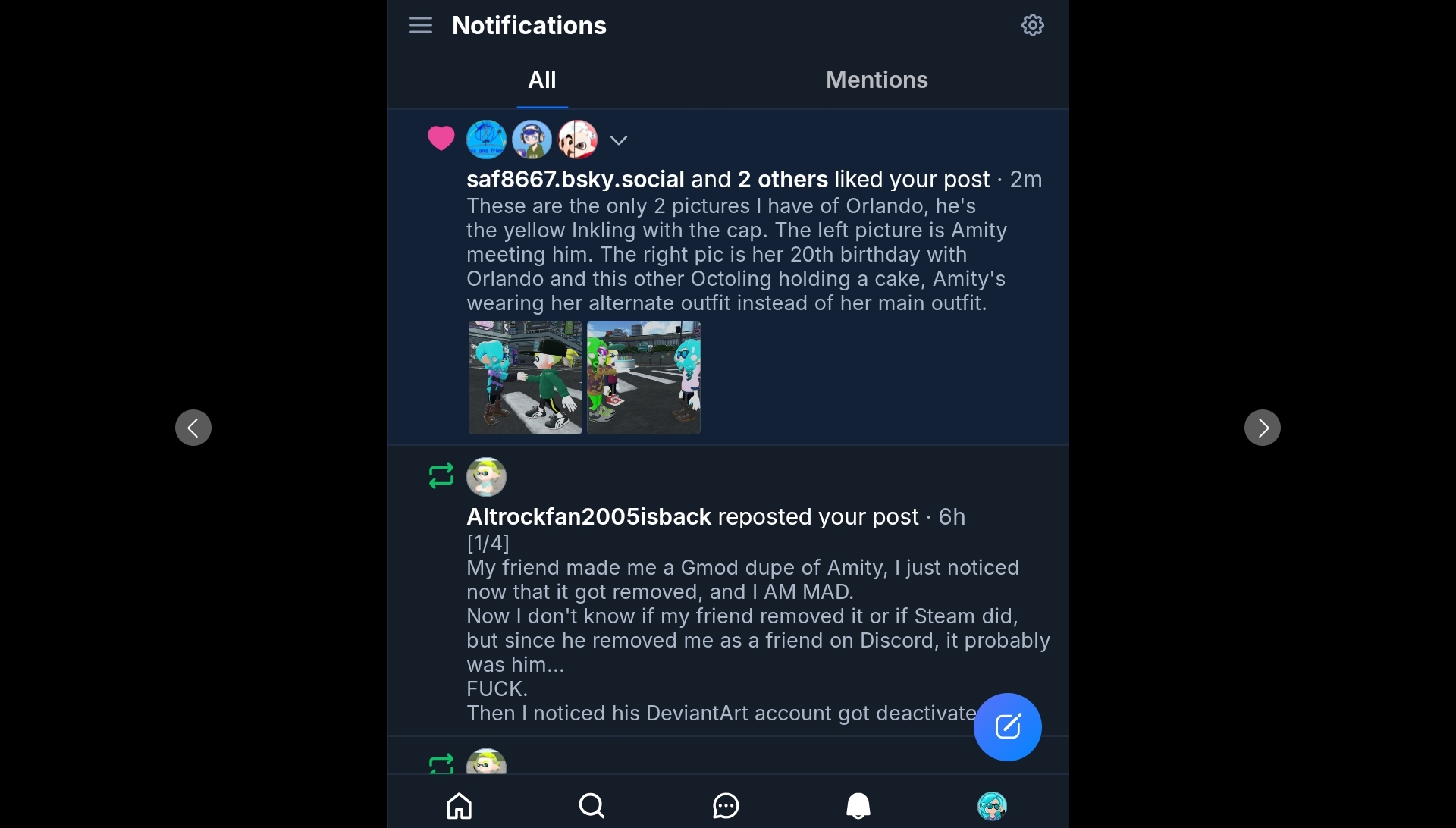This screenshot has width=1456, height=828.
Task: View the right birthday cake picture
Action: pos(644,378)
